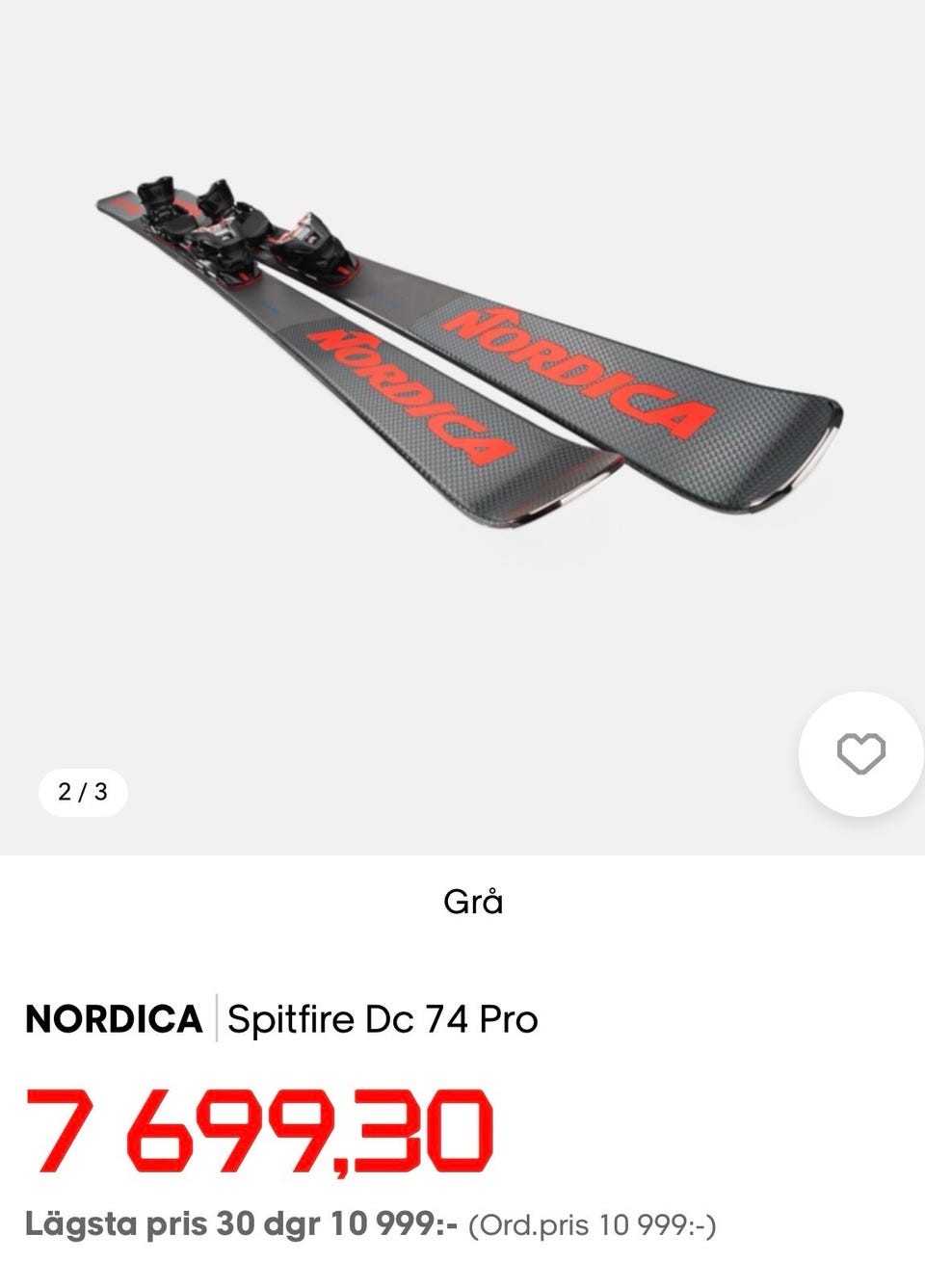This screenshot has width=925, height=1288.
Task: Open image gallery from counter badge
Action: tap(85, 791)
